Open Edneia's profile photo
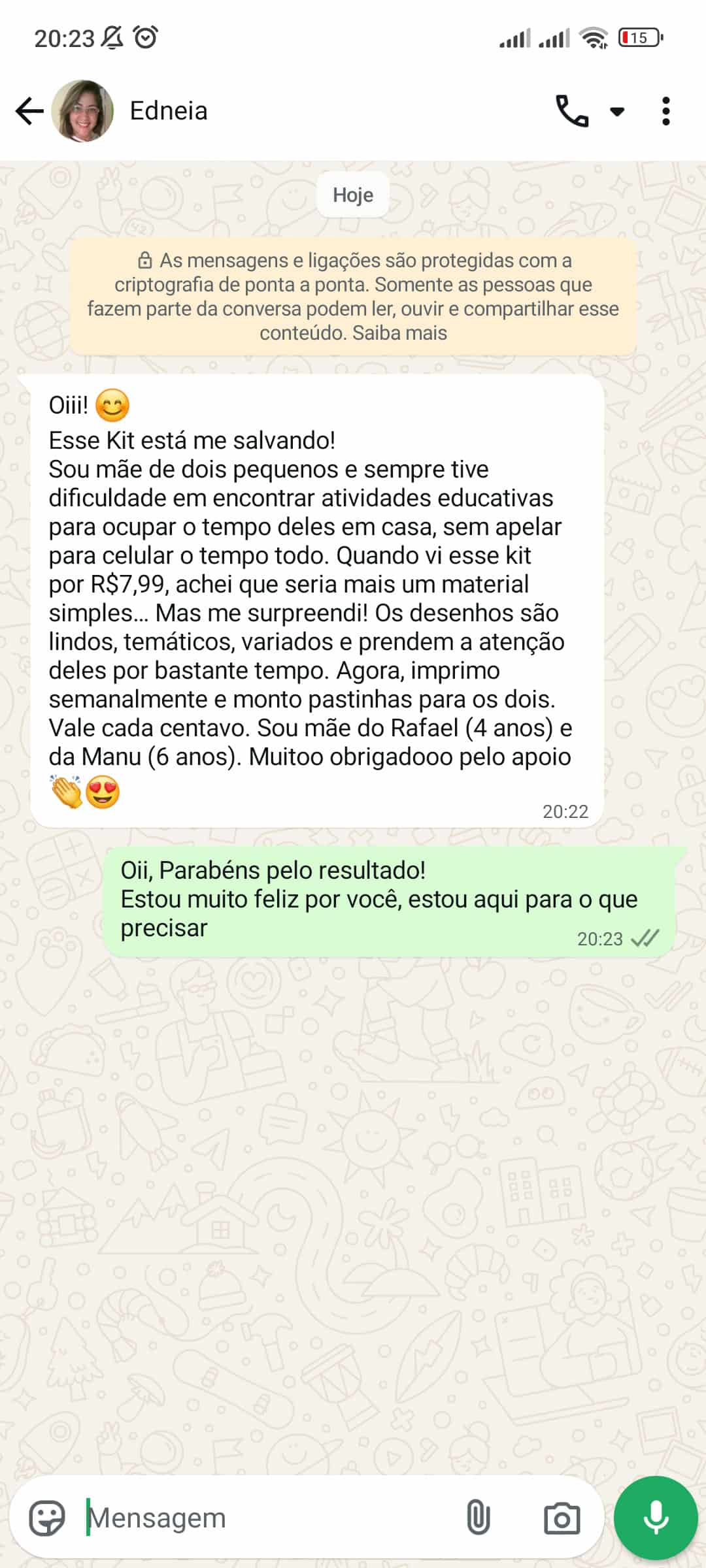 pyautogui.click(x=83, y=111)
